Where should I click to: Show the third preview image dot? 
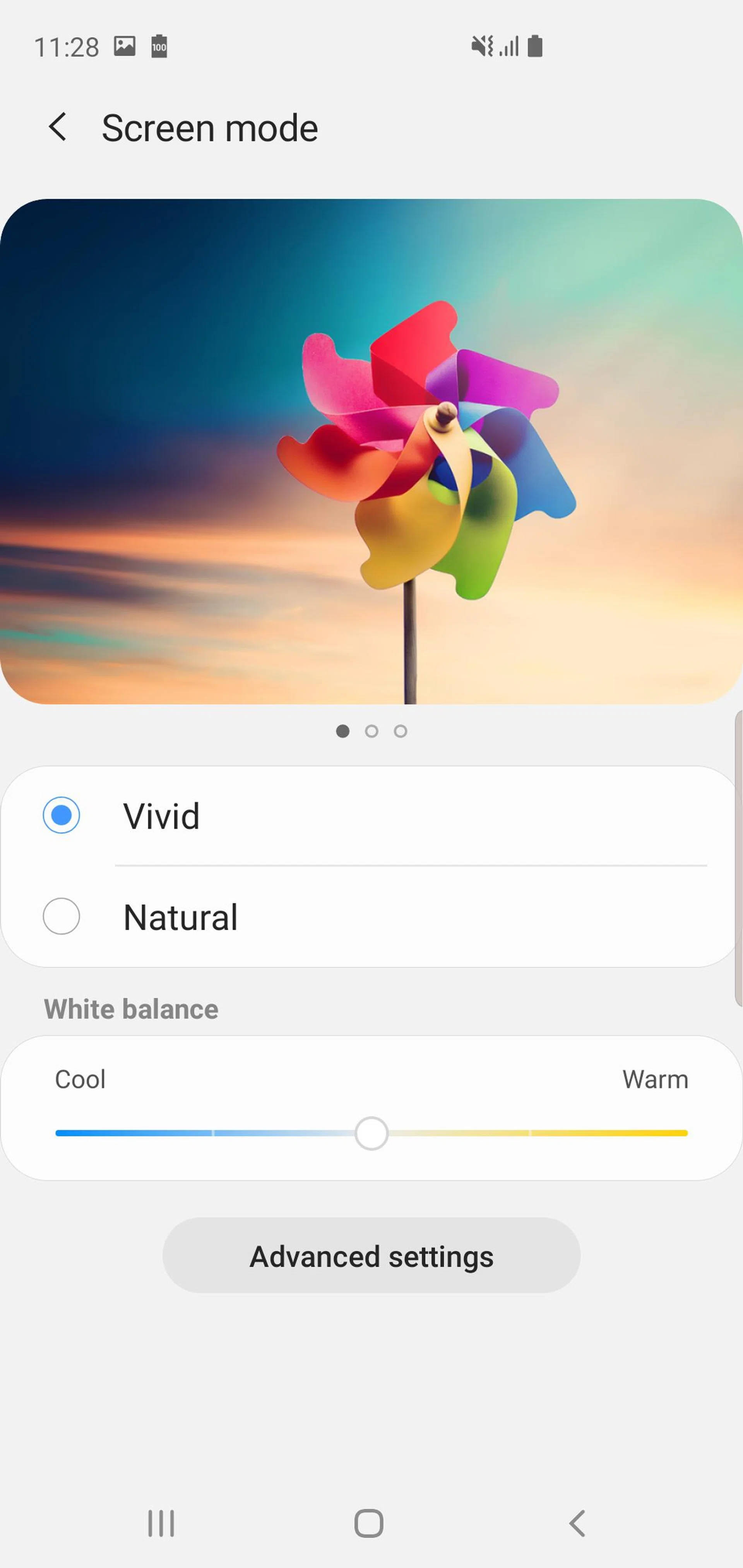pos(400,731)
